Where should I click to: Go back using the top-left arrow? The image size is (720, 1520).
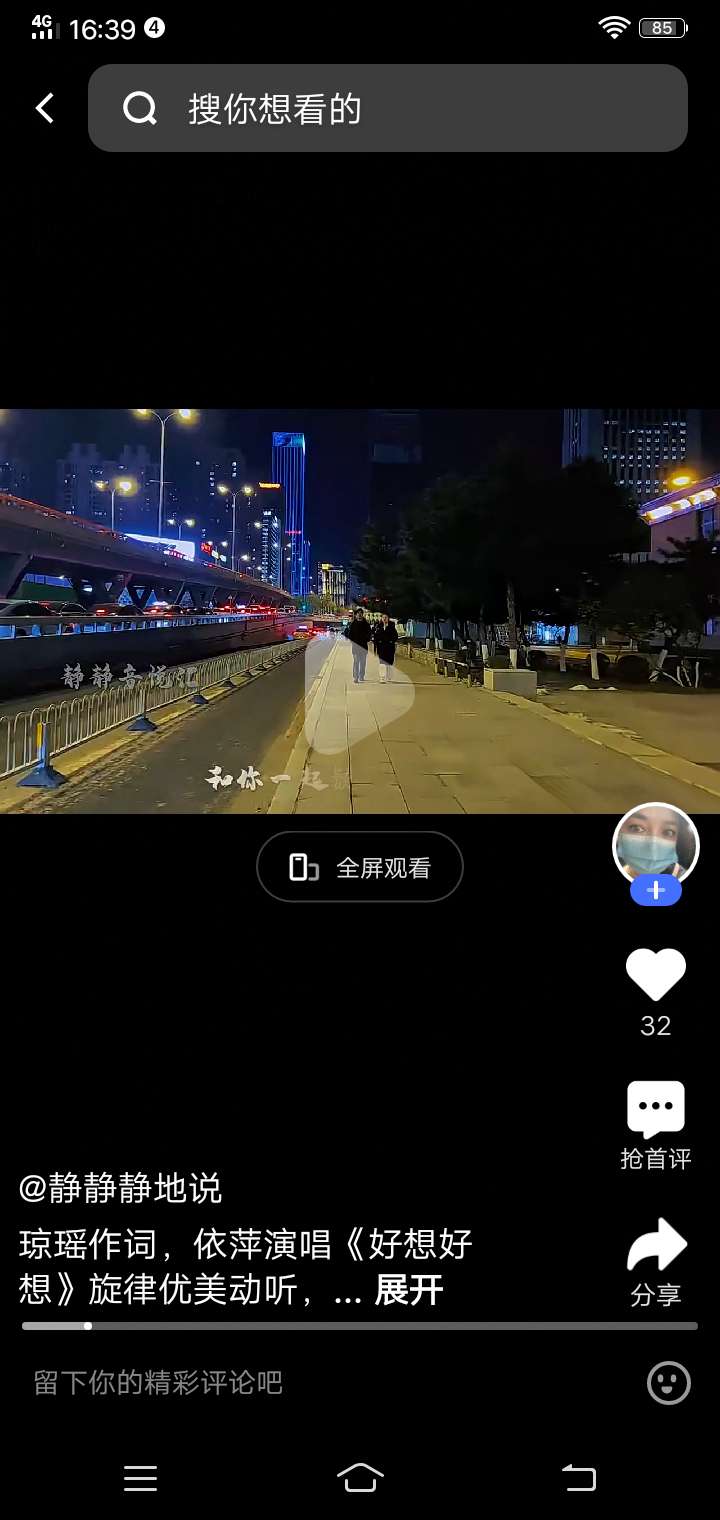[44, 108]
